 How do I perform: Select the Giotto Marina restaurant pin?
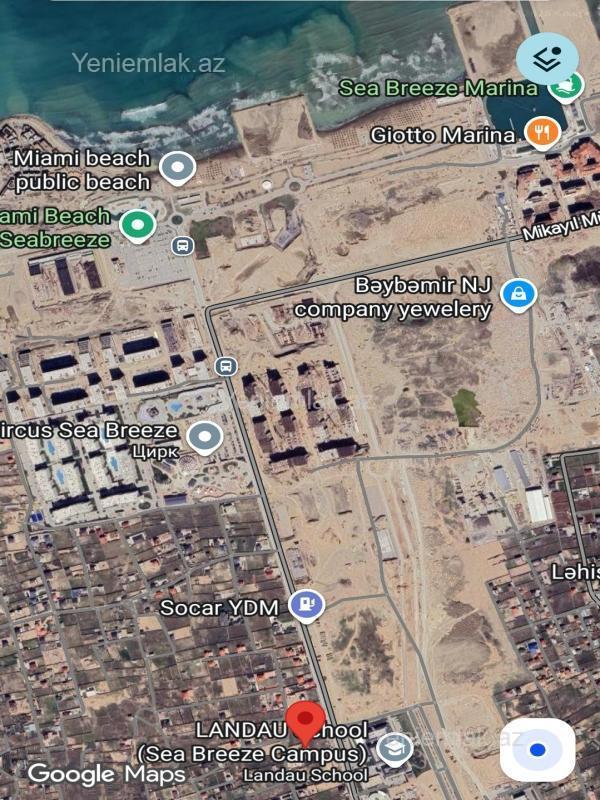coord(541,132)
